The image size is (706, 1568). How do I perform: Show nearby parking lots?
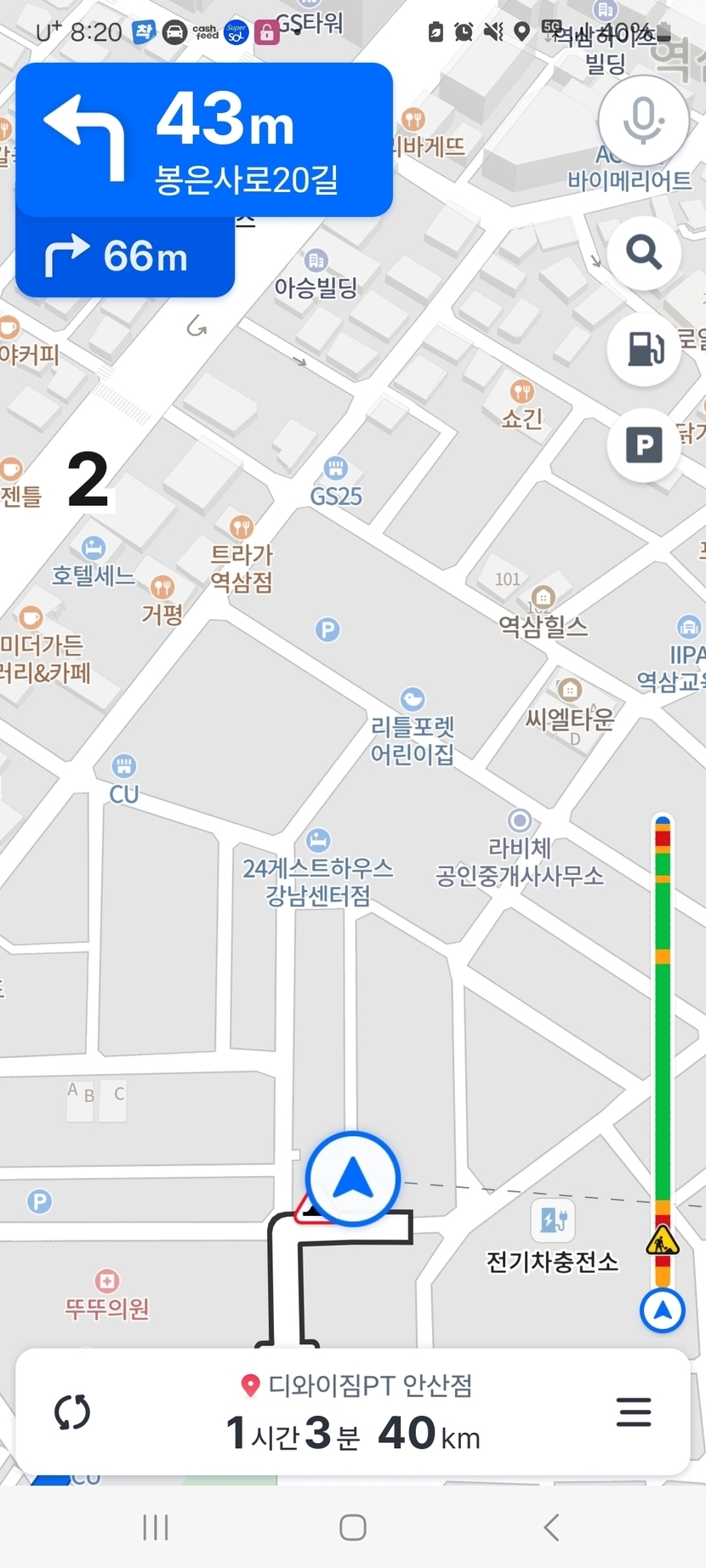[644, 444]
